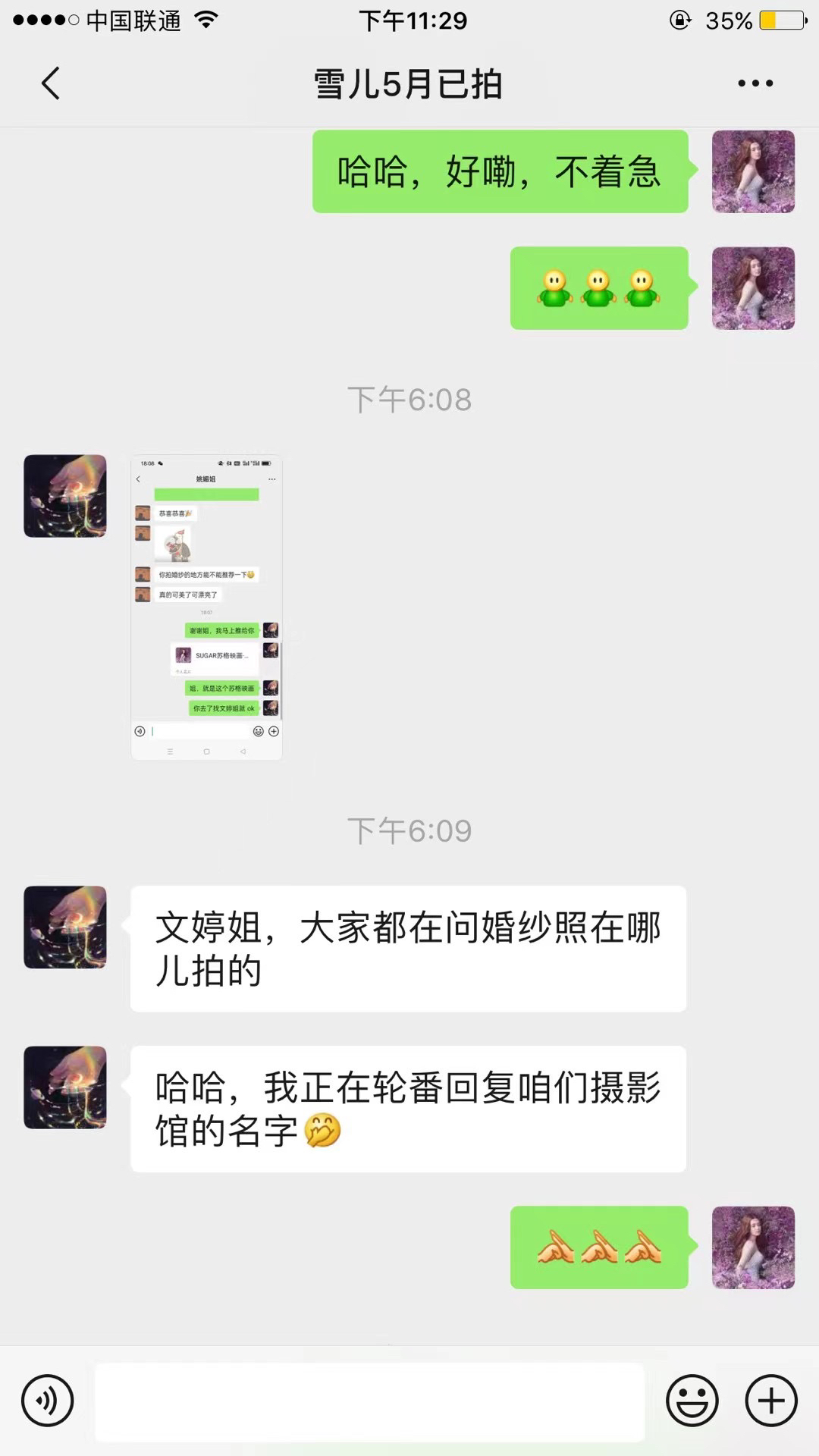Open own avatar beside 哈哈，好嘞，不着急
This screenshot has width=819, height=1456.
[753, 171]
